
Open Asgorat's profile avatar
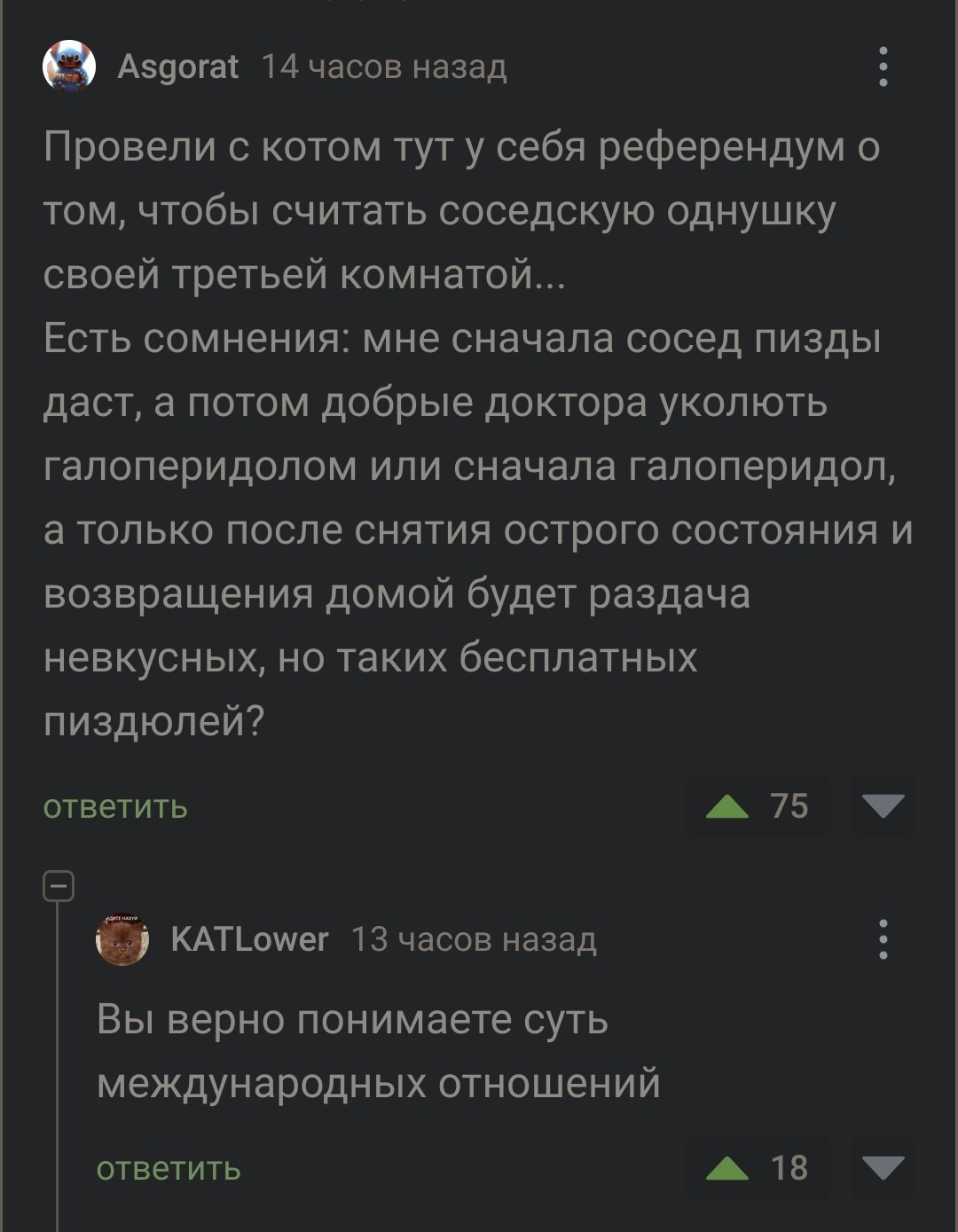[69, 67]
